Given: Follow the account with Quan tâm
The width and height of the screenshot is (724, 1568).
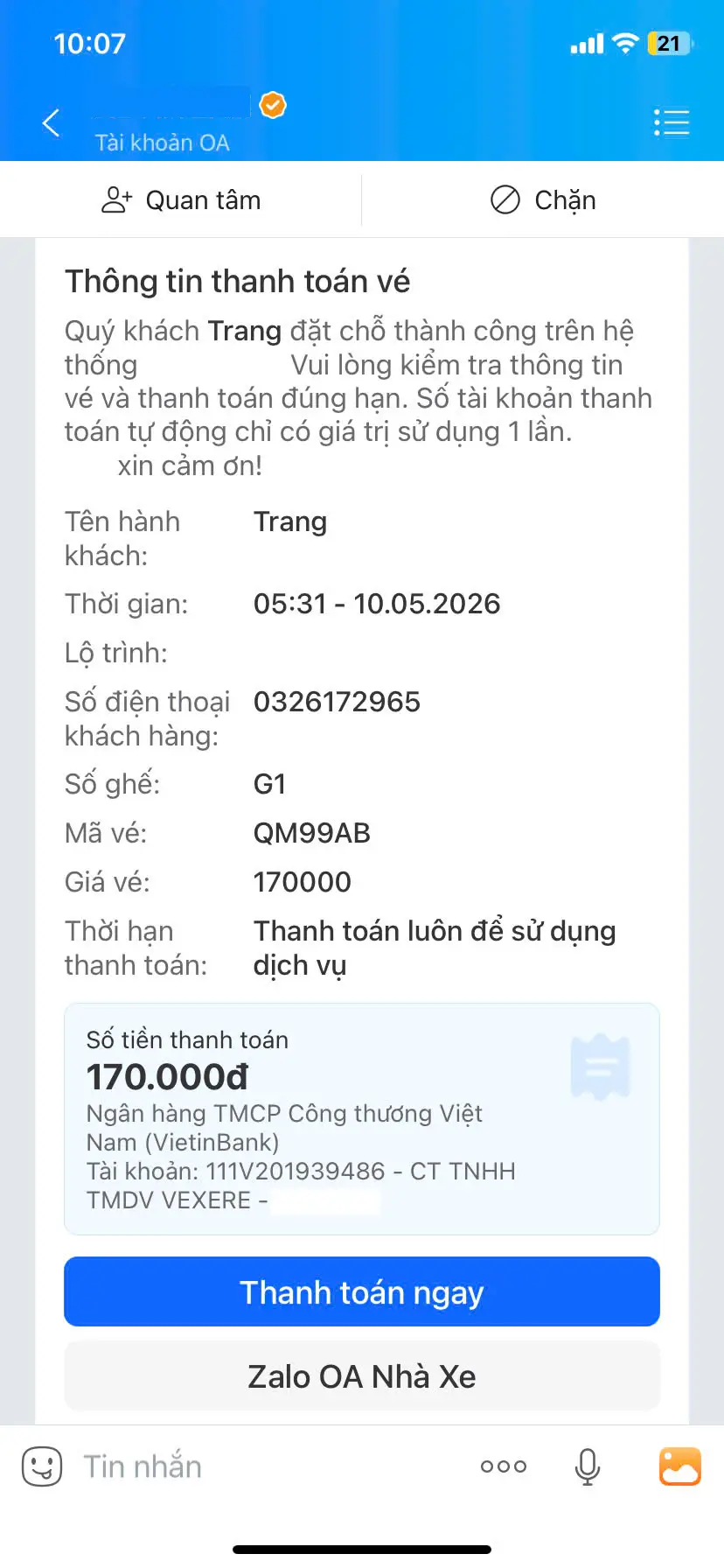Looking at the screenshot, I should [x=181, y=200].
